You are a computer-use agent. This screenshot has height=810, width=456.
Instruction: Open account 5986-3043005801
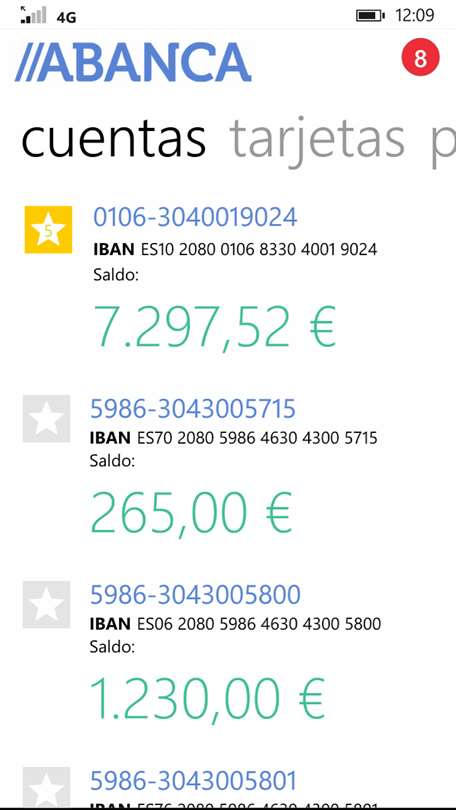point(194,781)
